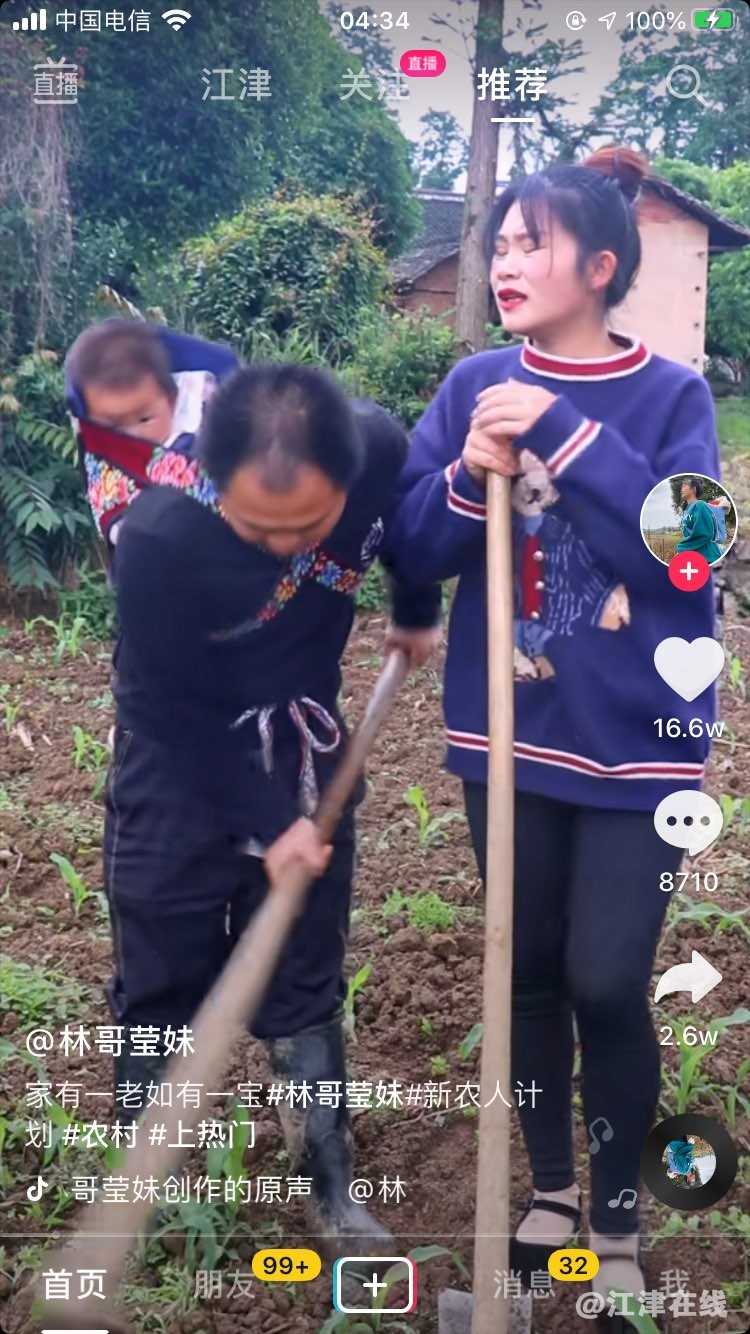Switch to the 江津 local tab

tap(236, 85)
